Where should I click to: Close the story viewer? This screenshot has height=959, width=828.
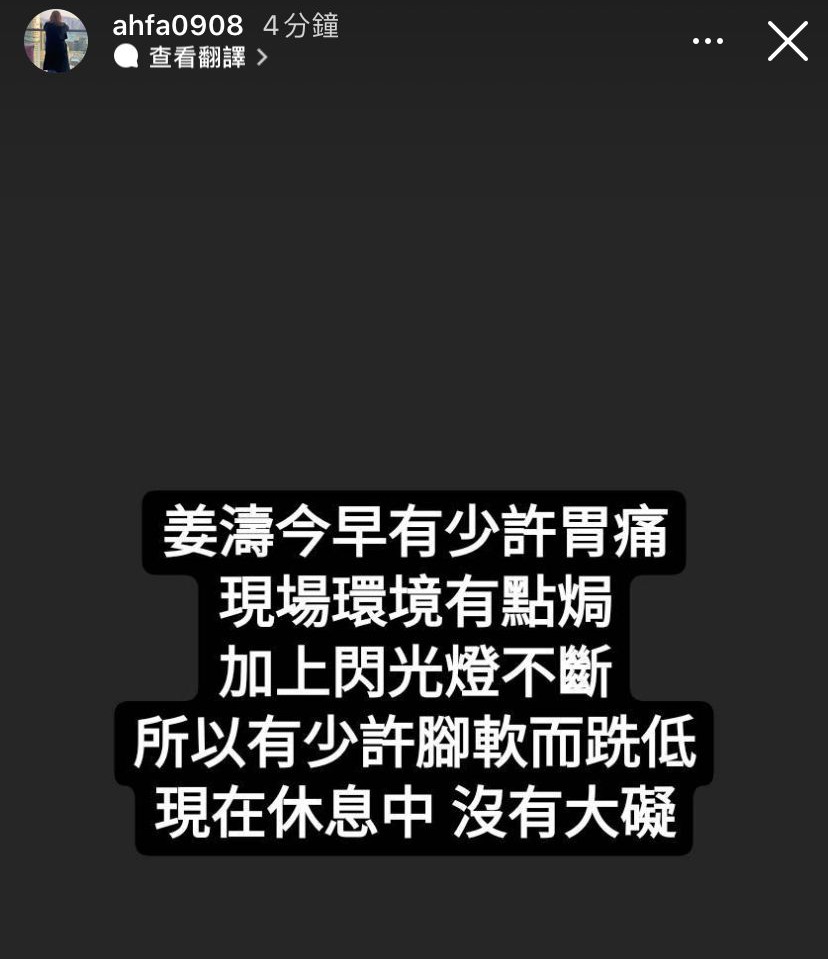(787, 41)
